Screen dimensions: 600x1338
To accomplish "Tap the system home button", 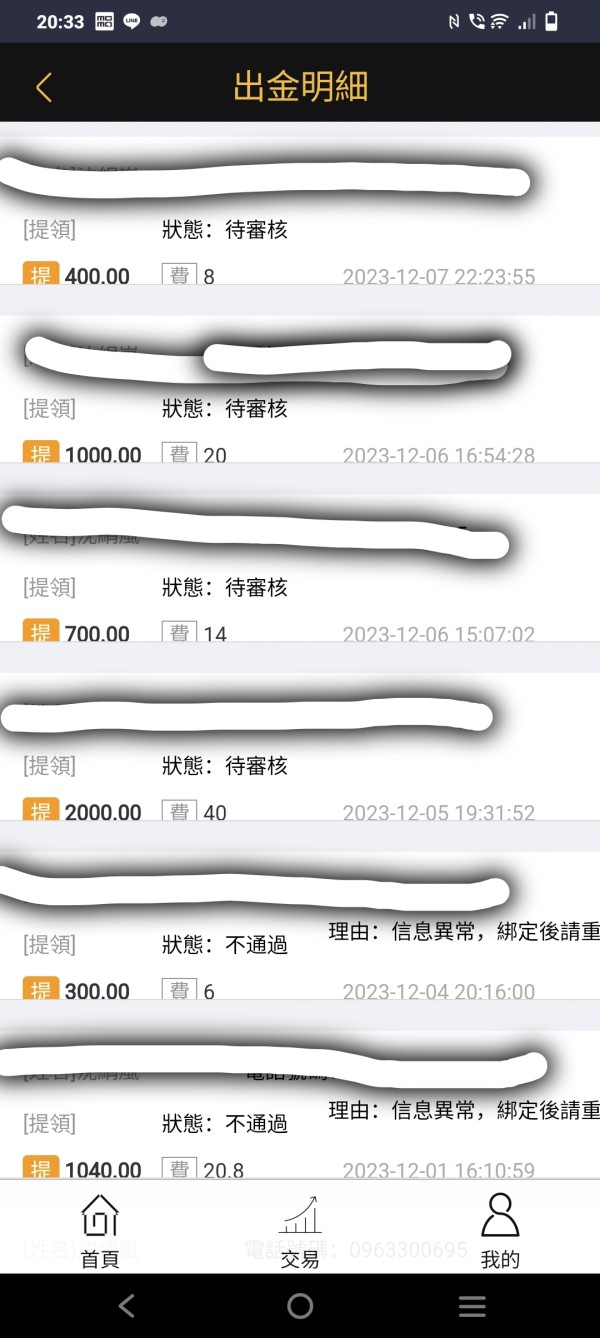I will tap(300, 1305).
